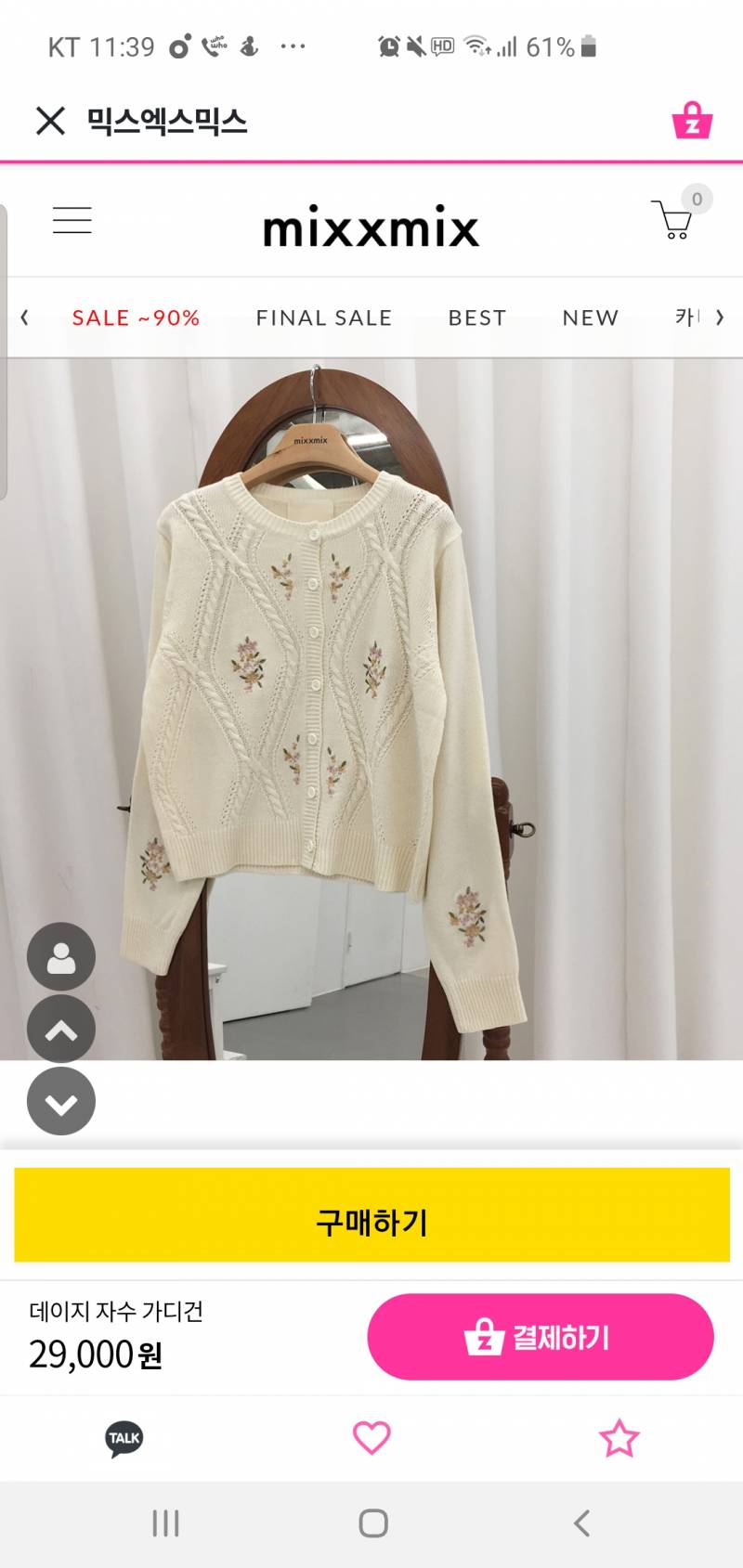
Task: Jump to top of page
Action: pyautogui.click(x=61, y=1030)
